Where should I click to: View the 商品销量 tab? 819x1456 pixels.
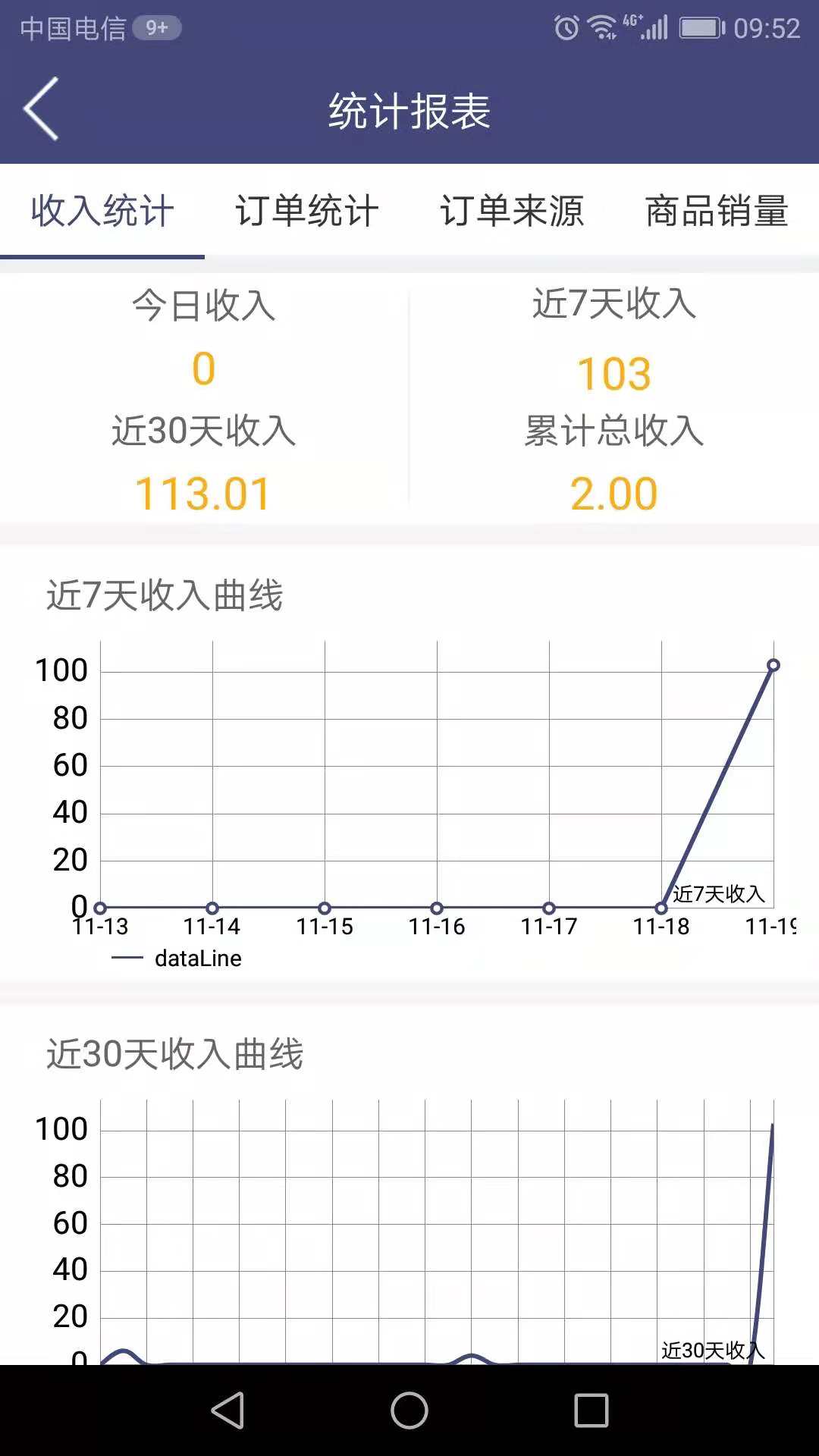(x=717, y=211)
